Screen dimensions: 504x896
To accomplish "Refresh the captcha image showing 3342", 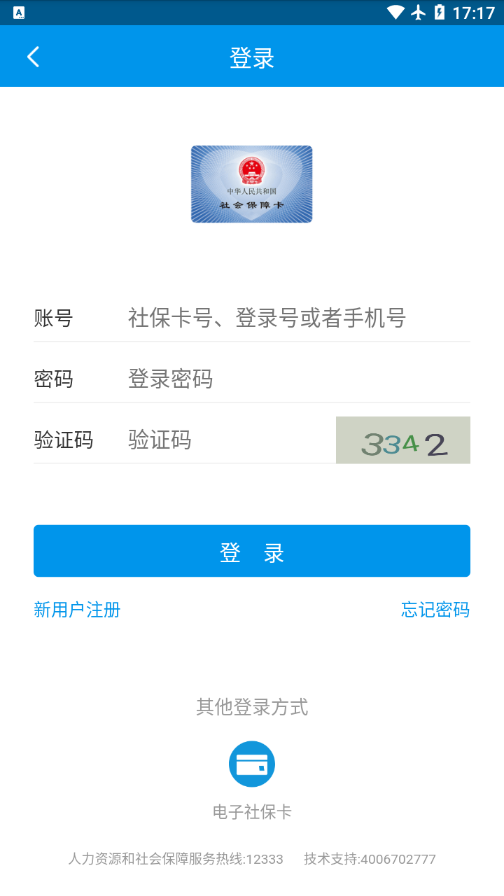I will (x=403, y=440).
